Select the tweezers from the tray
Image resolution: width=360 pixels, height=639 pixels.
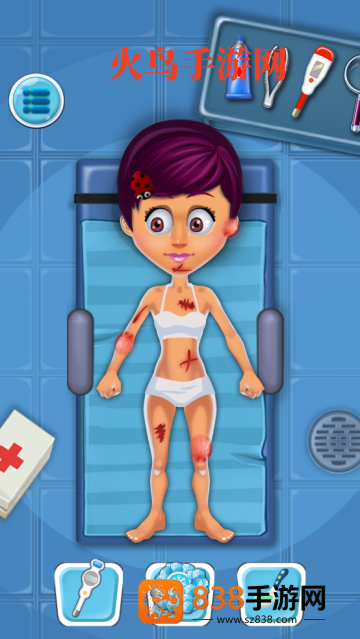(x=274, y=77)
